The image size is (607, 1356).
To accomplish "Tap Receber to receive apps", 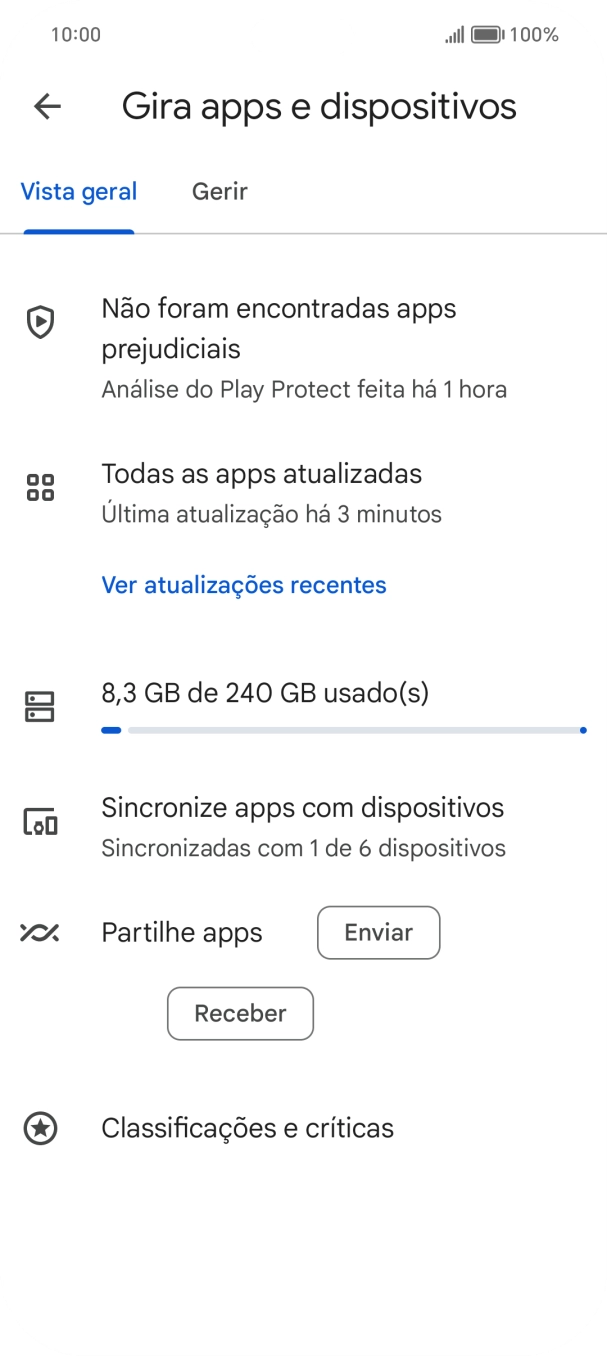I will point(240,1013).
